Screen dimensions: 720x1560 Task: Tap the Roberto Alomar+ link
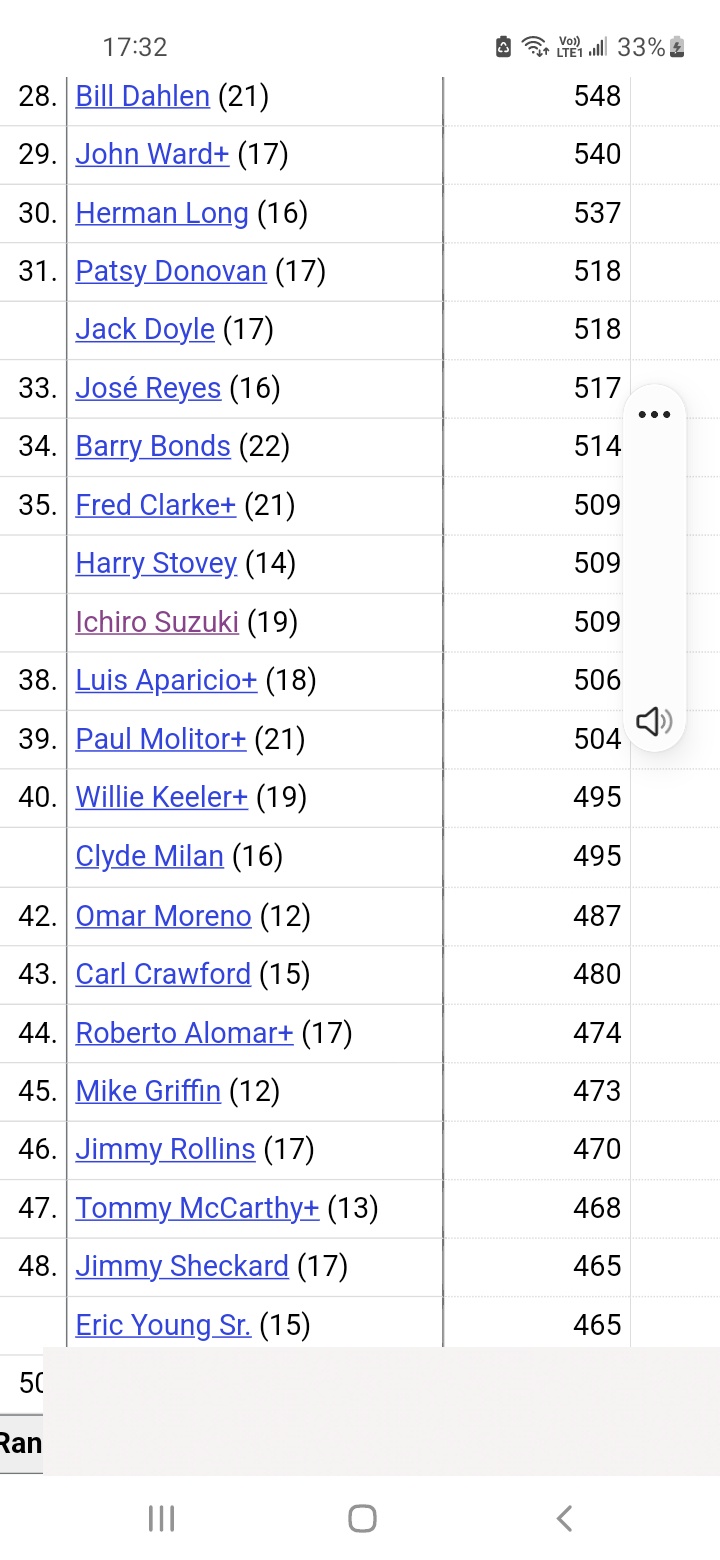click(184, 1033)
